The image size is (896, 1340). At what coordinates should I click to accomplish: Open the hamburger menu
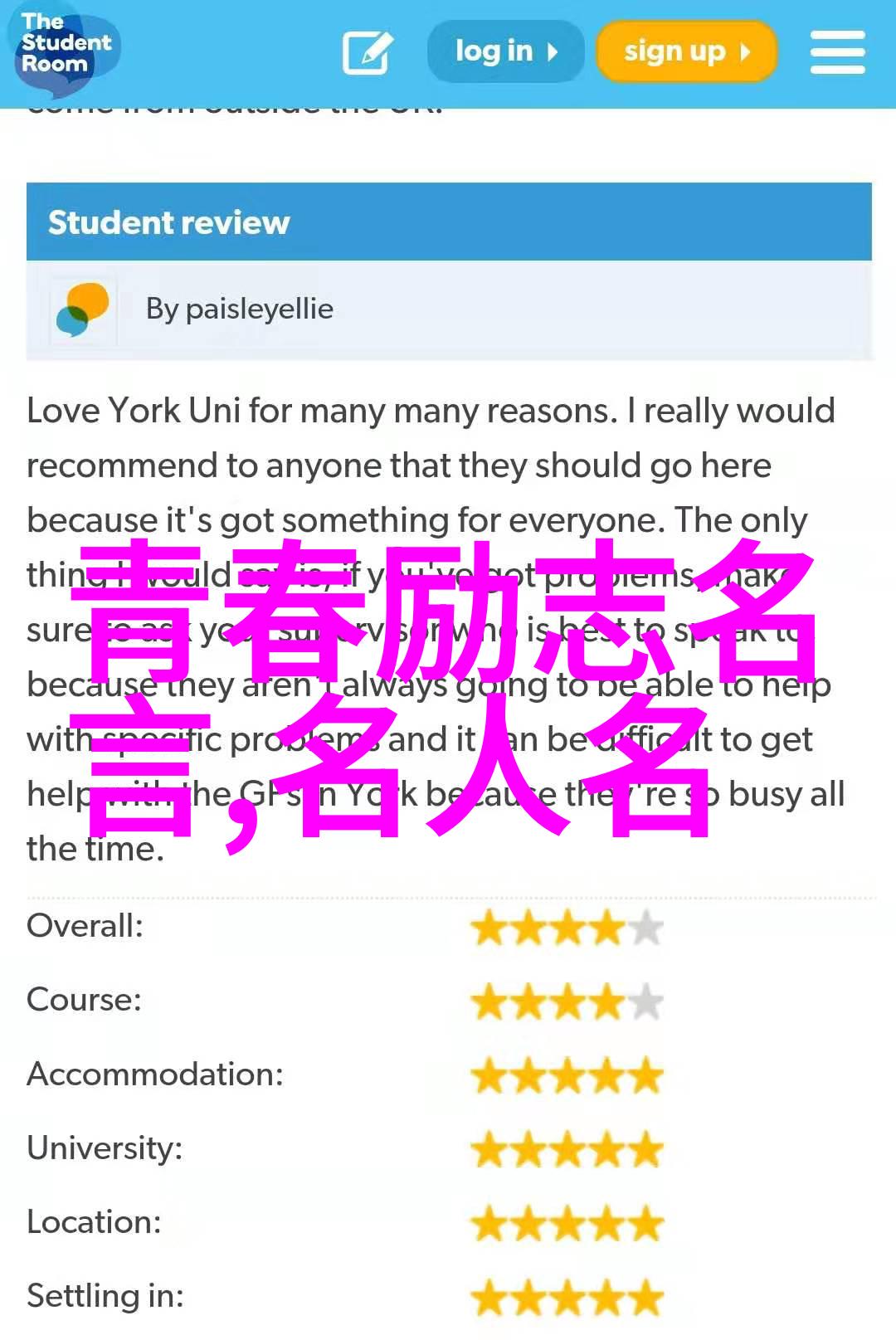837,52
